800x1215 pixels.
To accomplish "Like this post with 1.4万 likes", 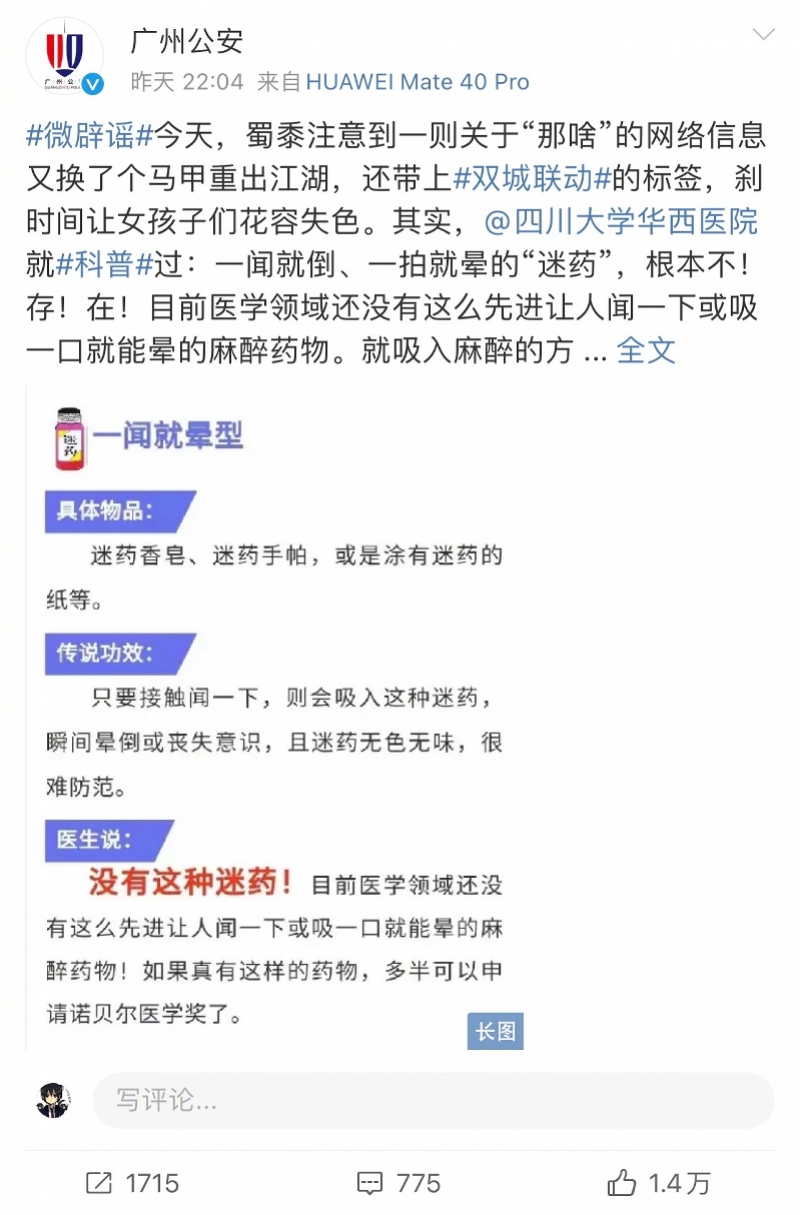I will pyautogui.click(x=659, y=1184).
